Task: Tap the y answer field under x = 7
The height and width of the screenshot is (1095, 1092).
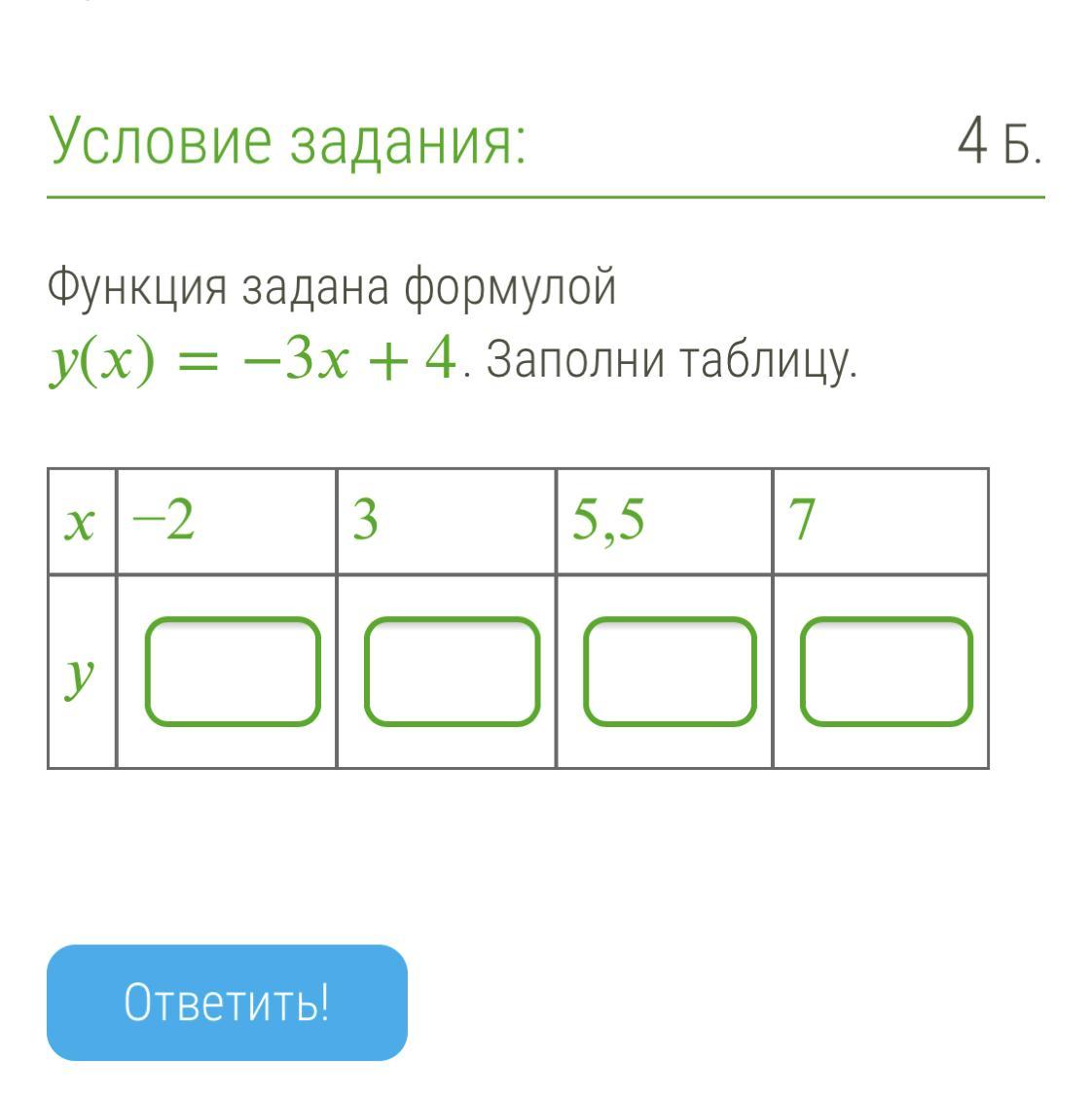Action: (887, 672)
